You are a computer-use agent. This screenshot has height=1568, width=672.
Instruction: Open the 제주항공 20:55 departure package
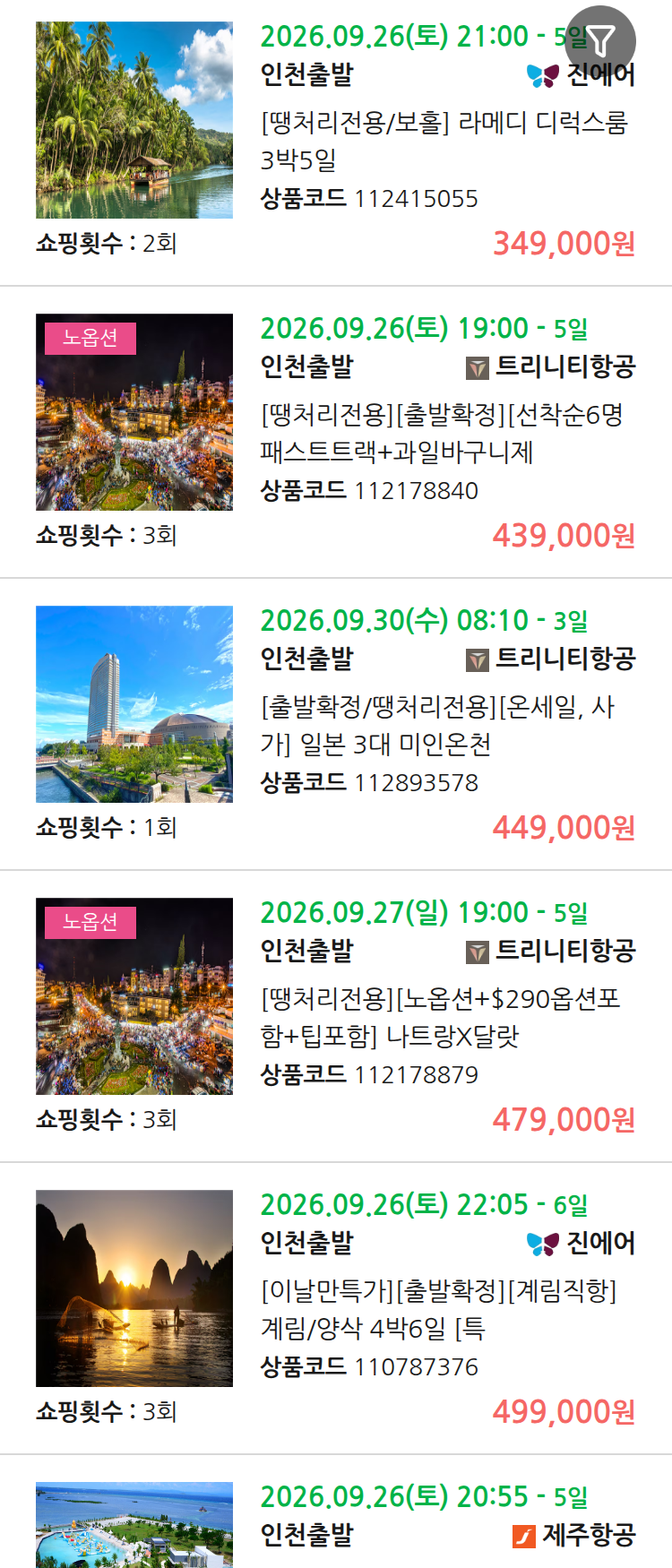(336, 1512)
